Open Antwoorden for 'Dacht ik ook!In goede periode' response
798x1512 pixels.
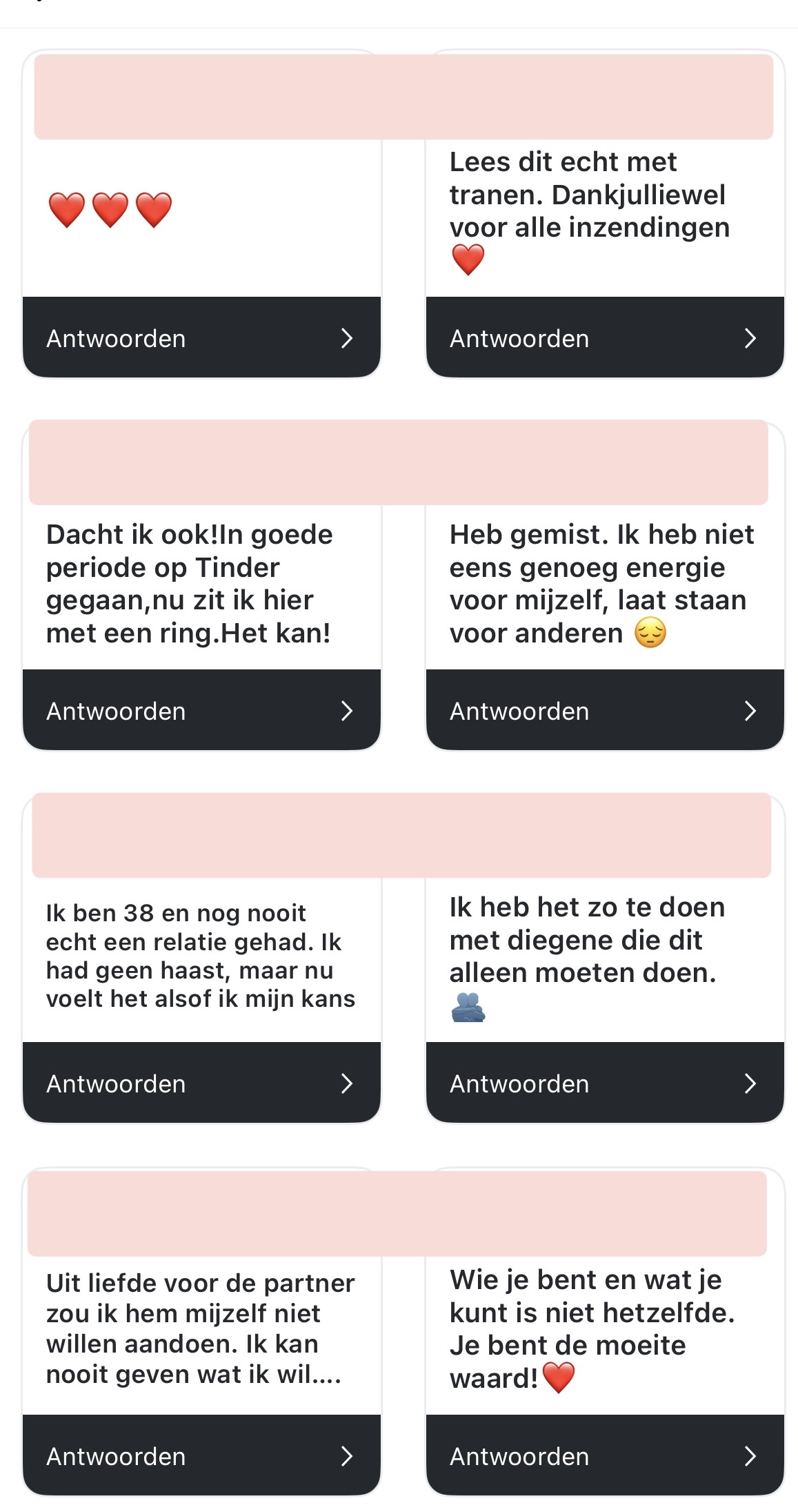click(201, 711)
